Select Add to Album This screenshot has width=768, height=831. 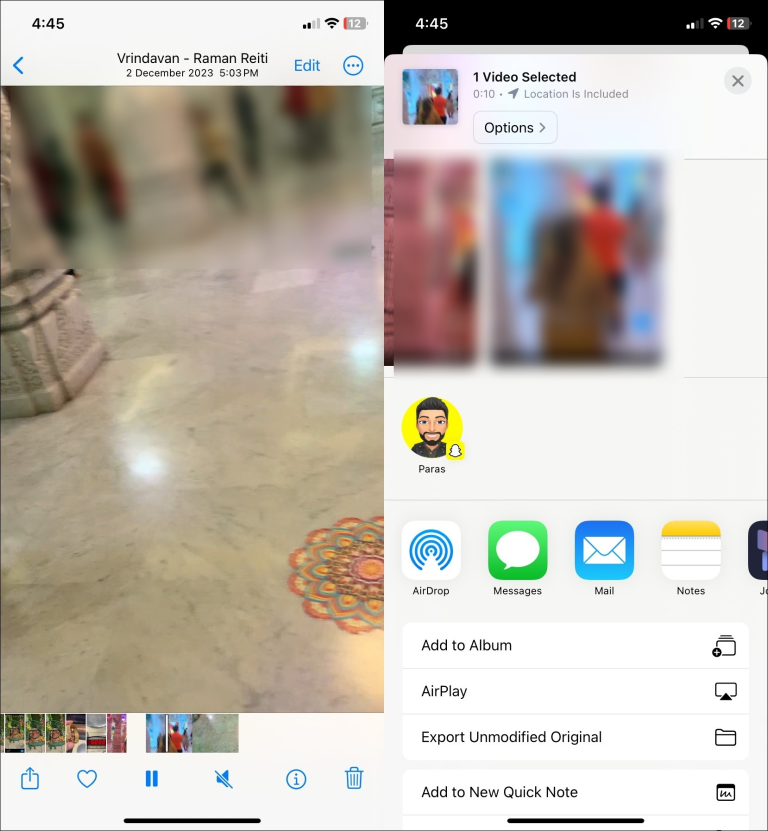575,646
